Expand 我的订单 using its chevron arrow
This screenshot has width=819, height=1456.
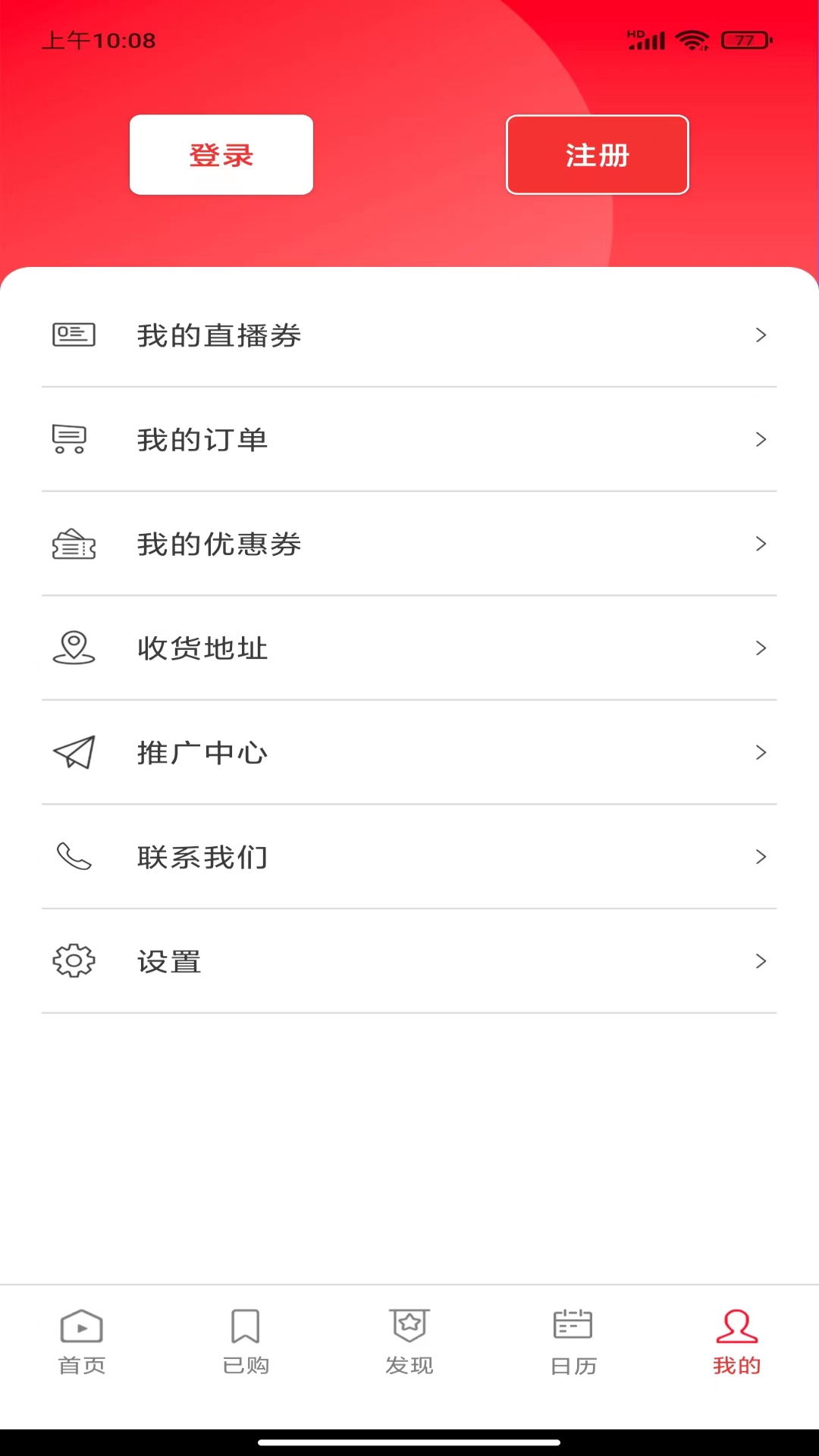click(x=761, y=439)
